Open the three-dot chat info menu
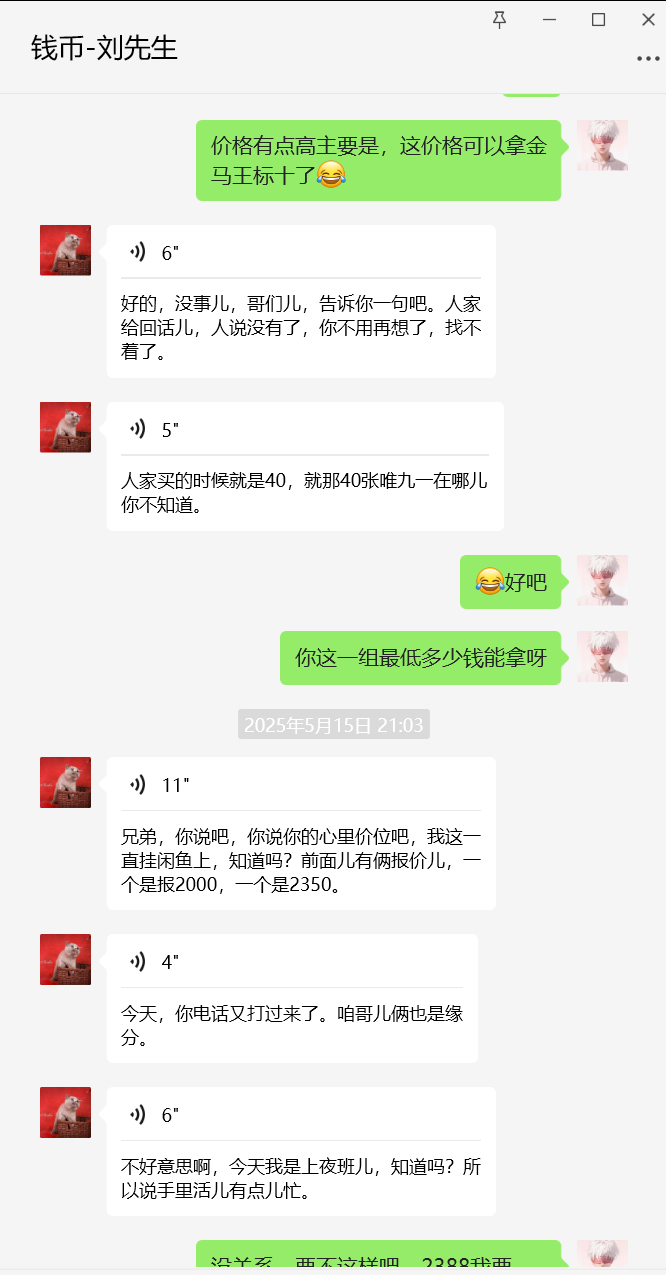This screenshot has height=1275, width=666. point(648,59)
